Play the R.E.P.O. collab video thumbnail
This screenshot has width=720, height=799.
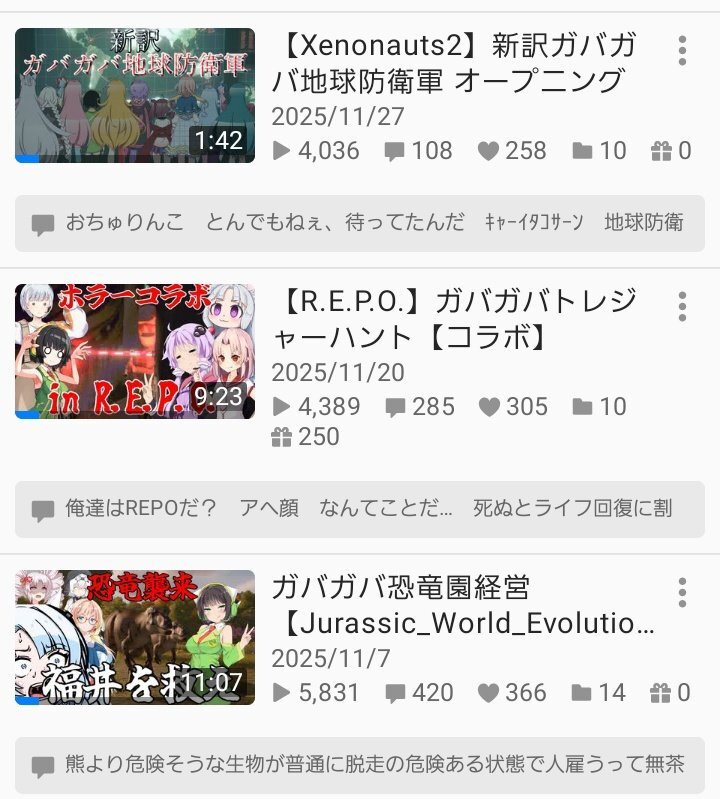[x=135, y=351]
